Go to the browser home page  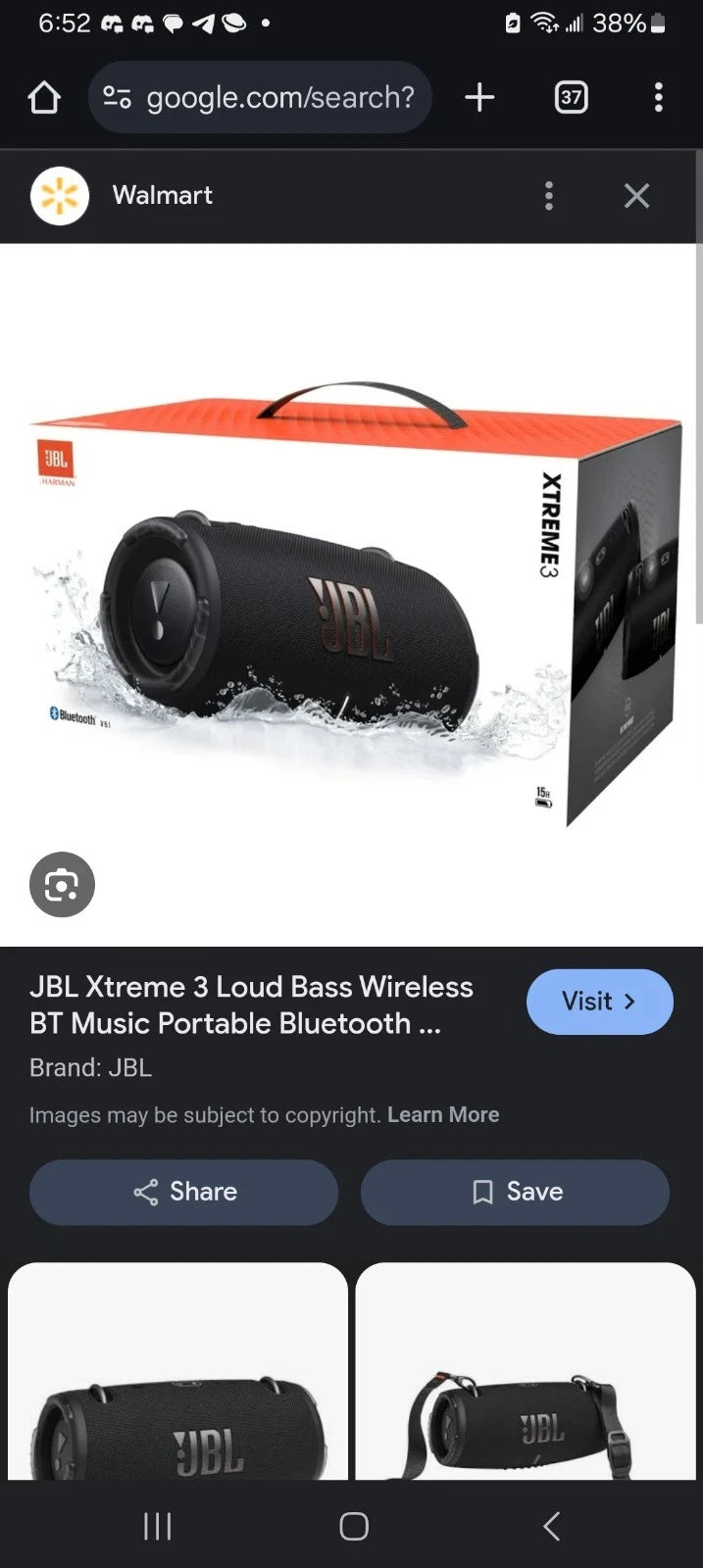[x=44, y=98]
